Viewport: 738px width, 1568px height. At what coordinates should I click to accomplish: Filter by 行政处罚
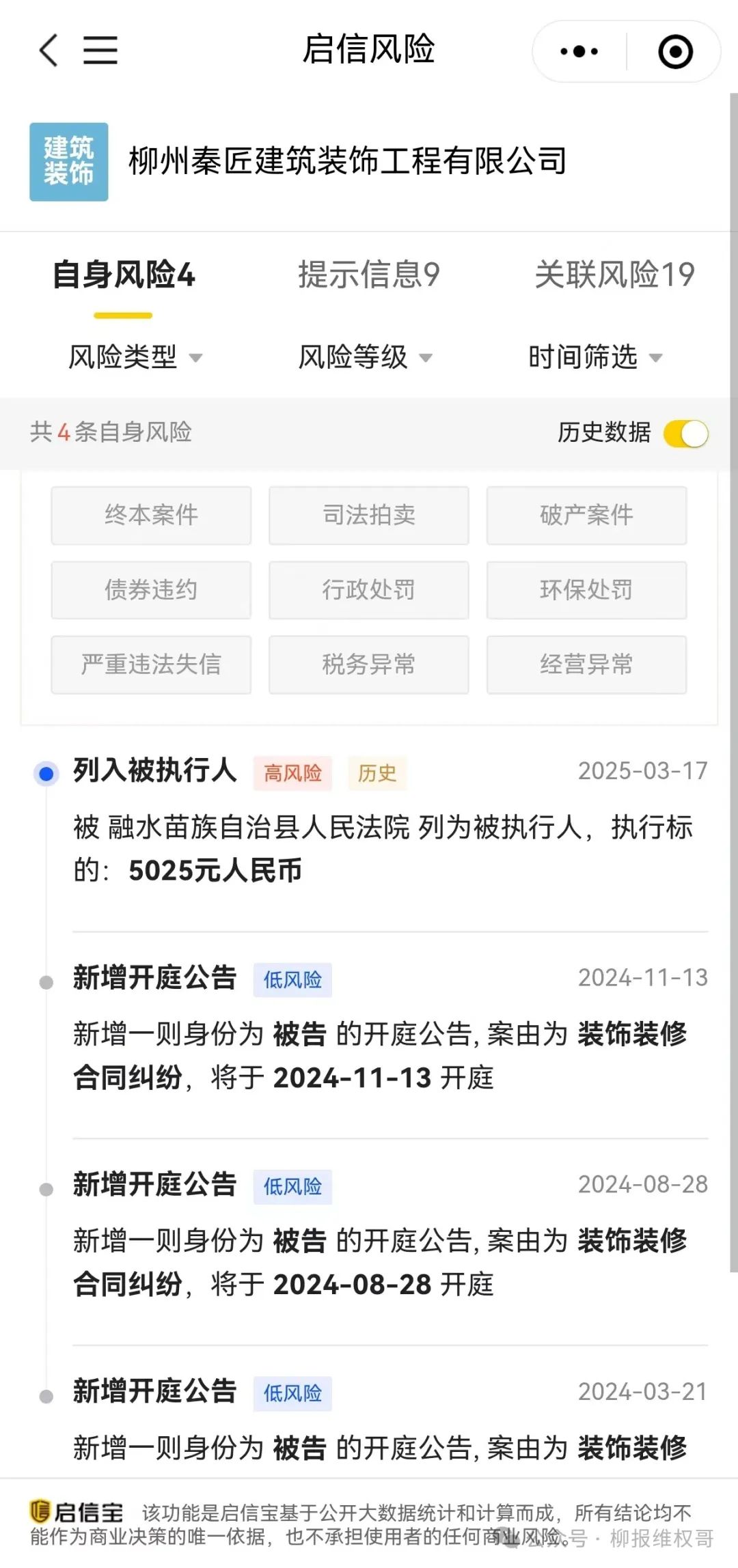point(368,590)
